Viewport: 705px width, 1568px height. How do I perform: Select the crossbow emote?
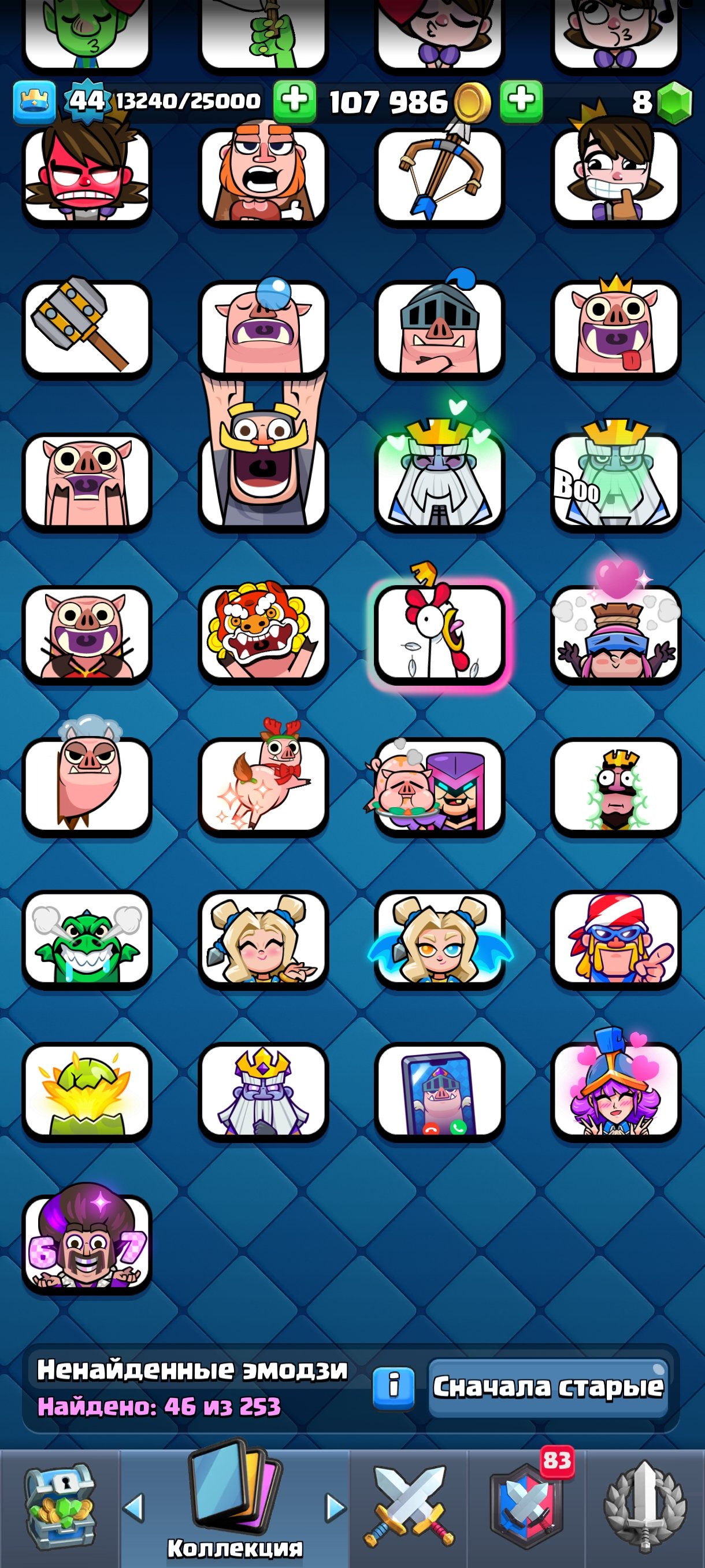tap(439, 176)
